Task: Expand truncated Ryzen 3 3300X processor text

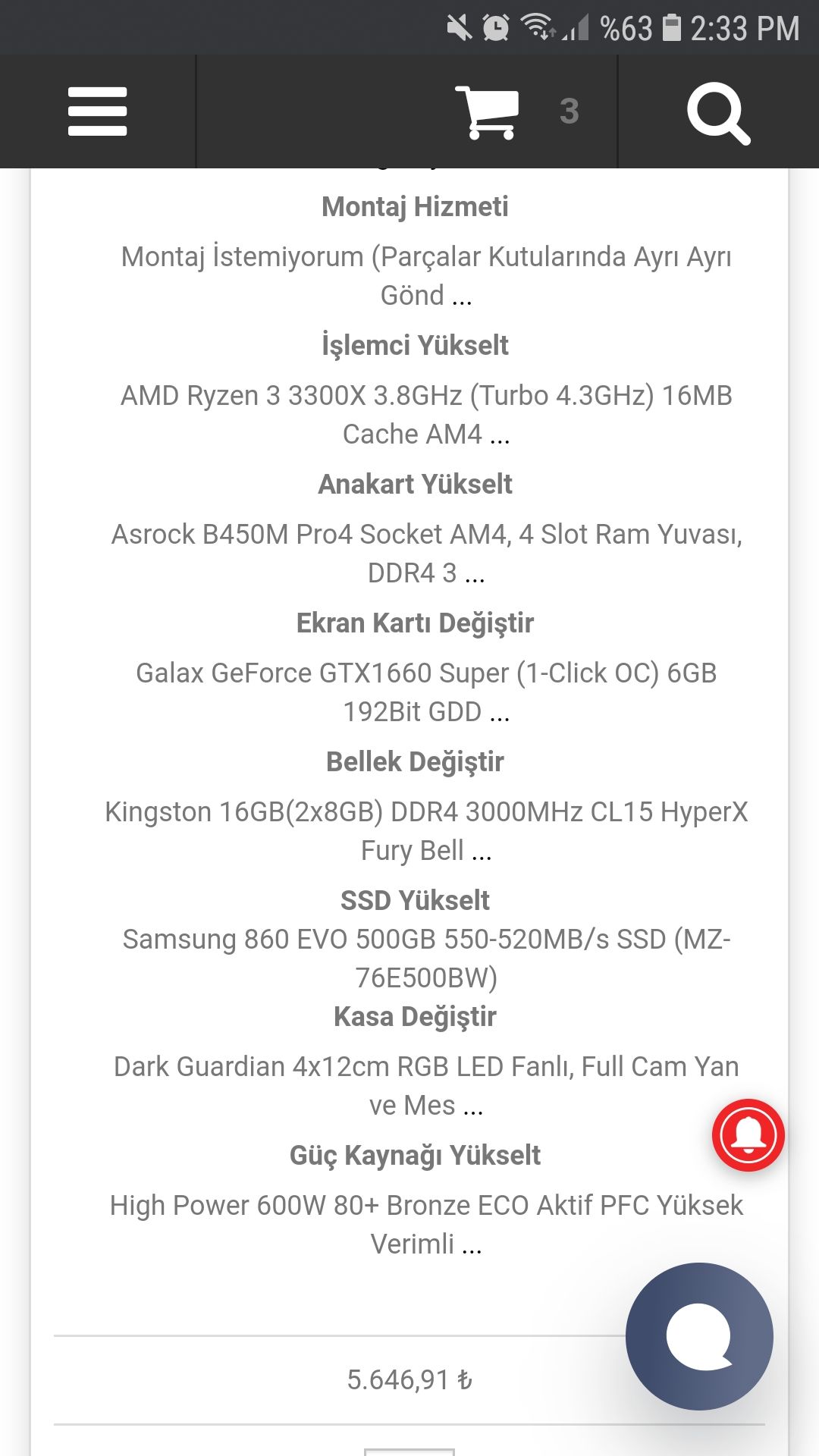Action: tap(425, 414)
